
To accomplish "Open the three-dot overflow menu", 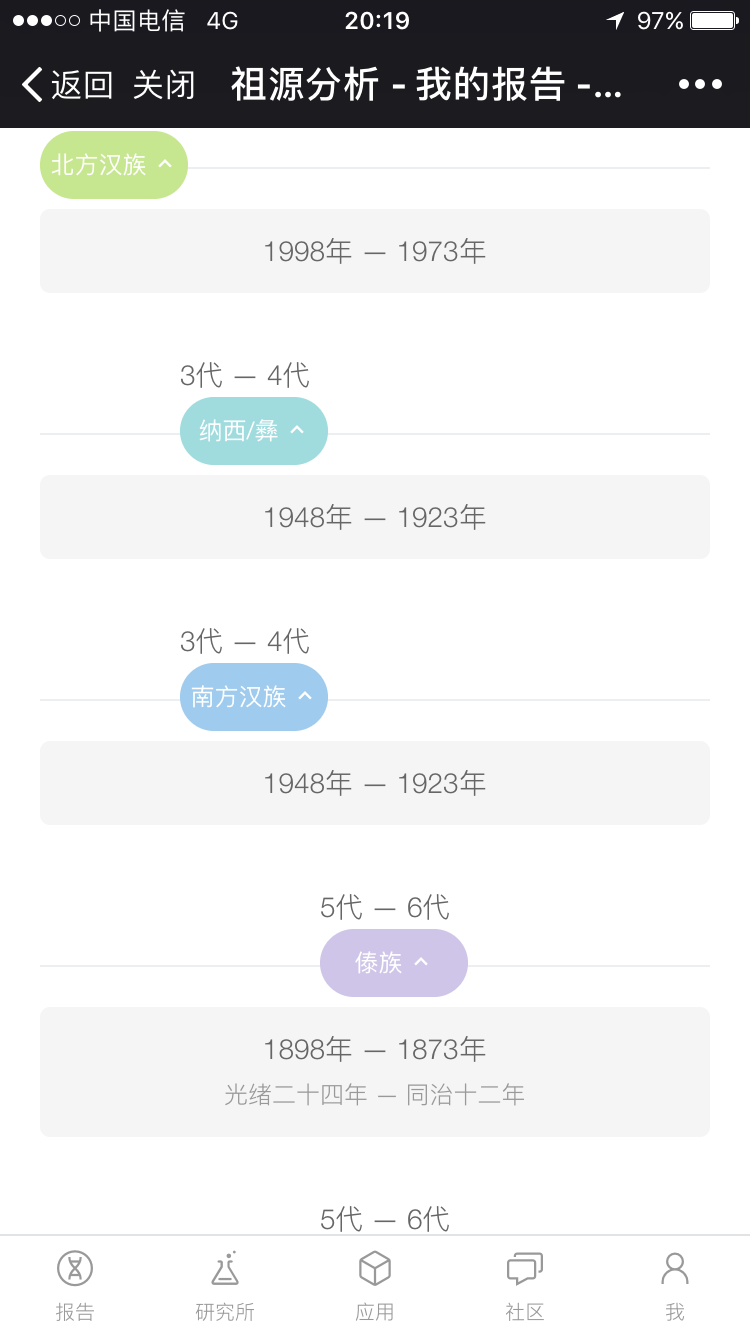I will coord(700,85).
